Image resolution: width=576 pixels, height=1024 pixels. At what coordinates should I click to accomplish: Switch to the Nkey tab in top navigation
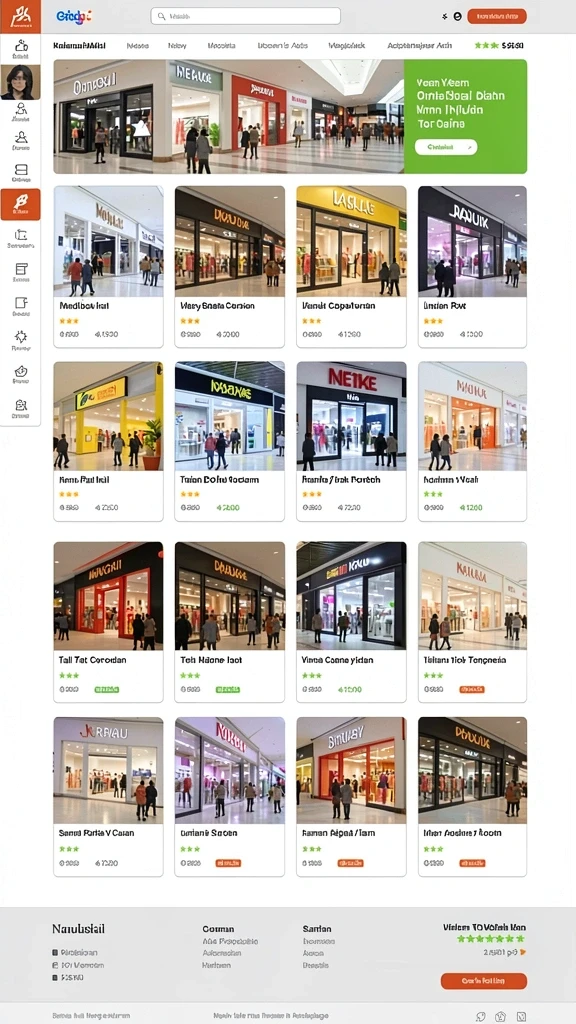click(x=177, y=46)
